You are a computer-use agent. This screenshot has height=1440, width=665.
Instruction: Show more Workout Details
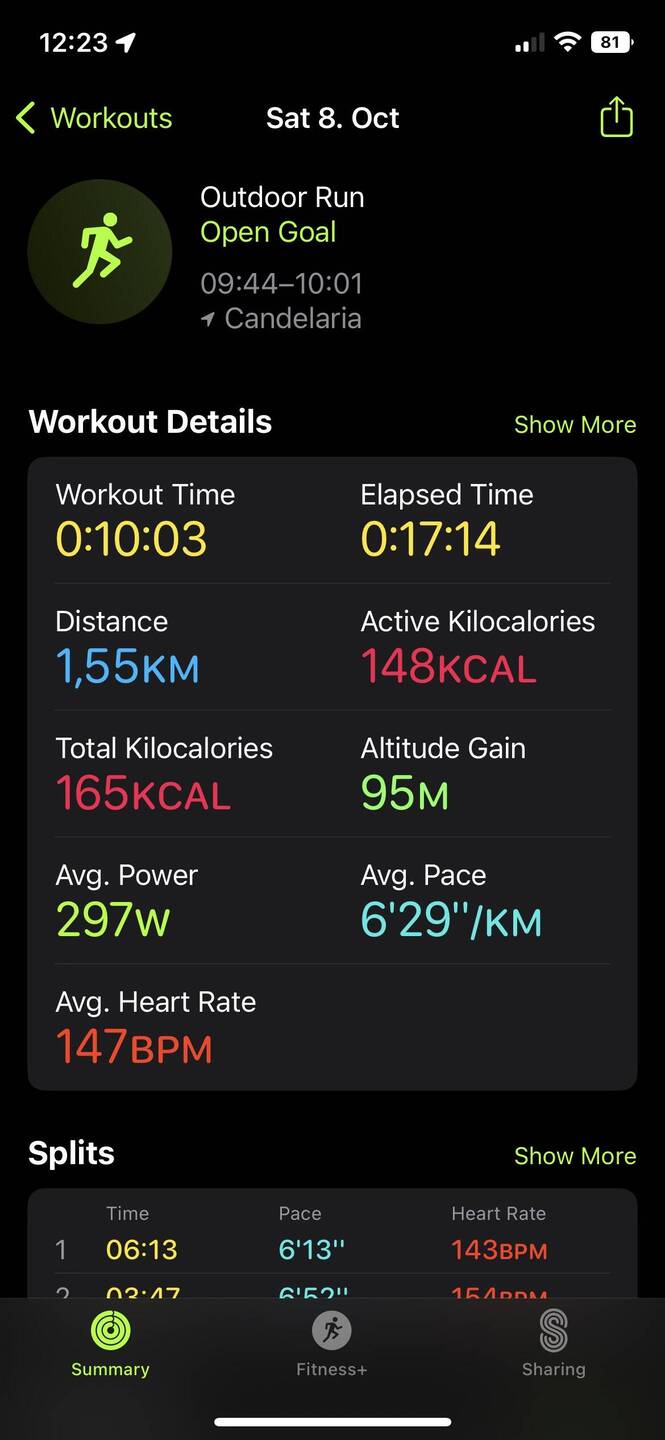[x=575, y=424]
